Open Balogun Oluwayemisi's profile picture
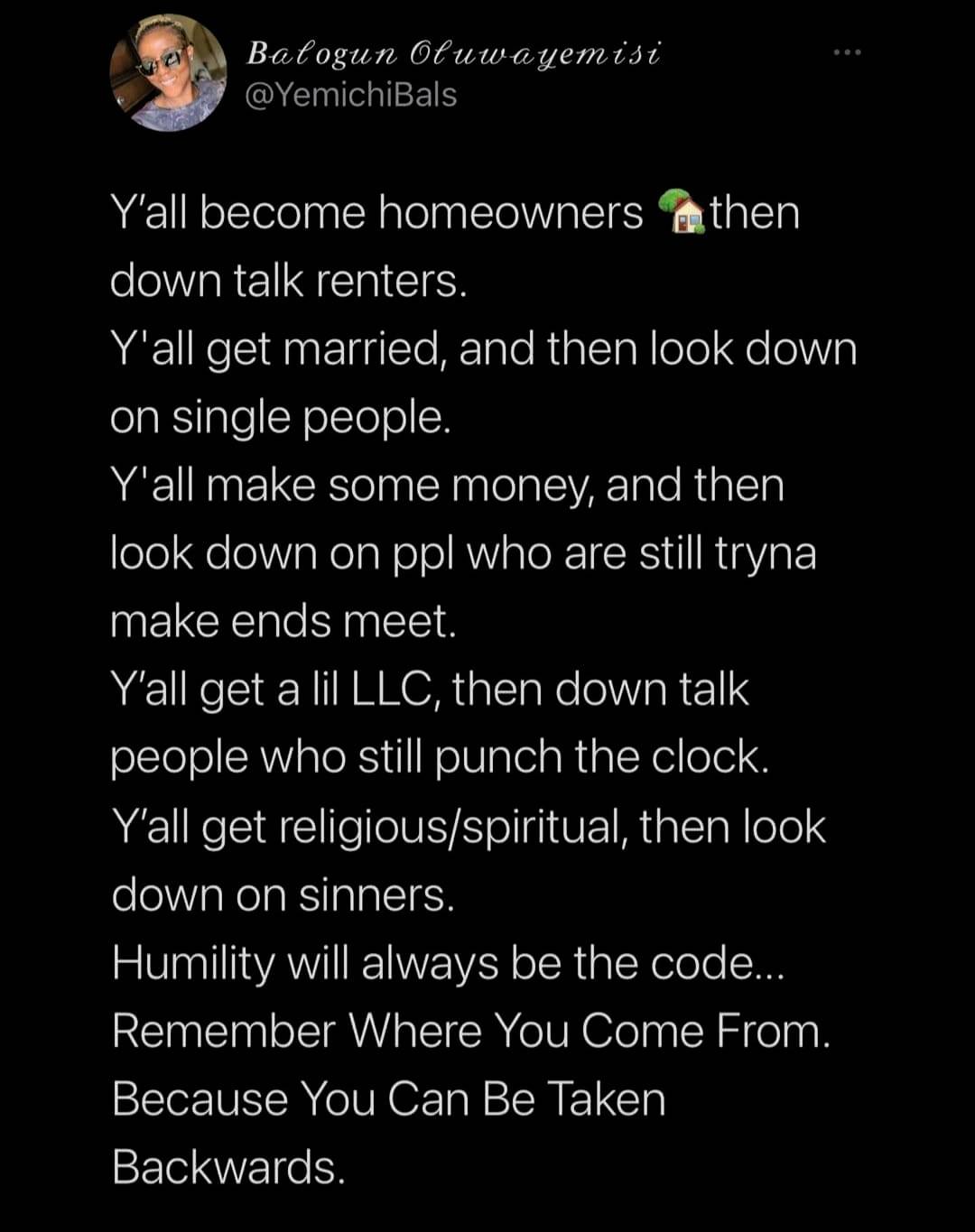This screenshot has height=1232, width=975. coord(168,73)
